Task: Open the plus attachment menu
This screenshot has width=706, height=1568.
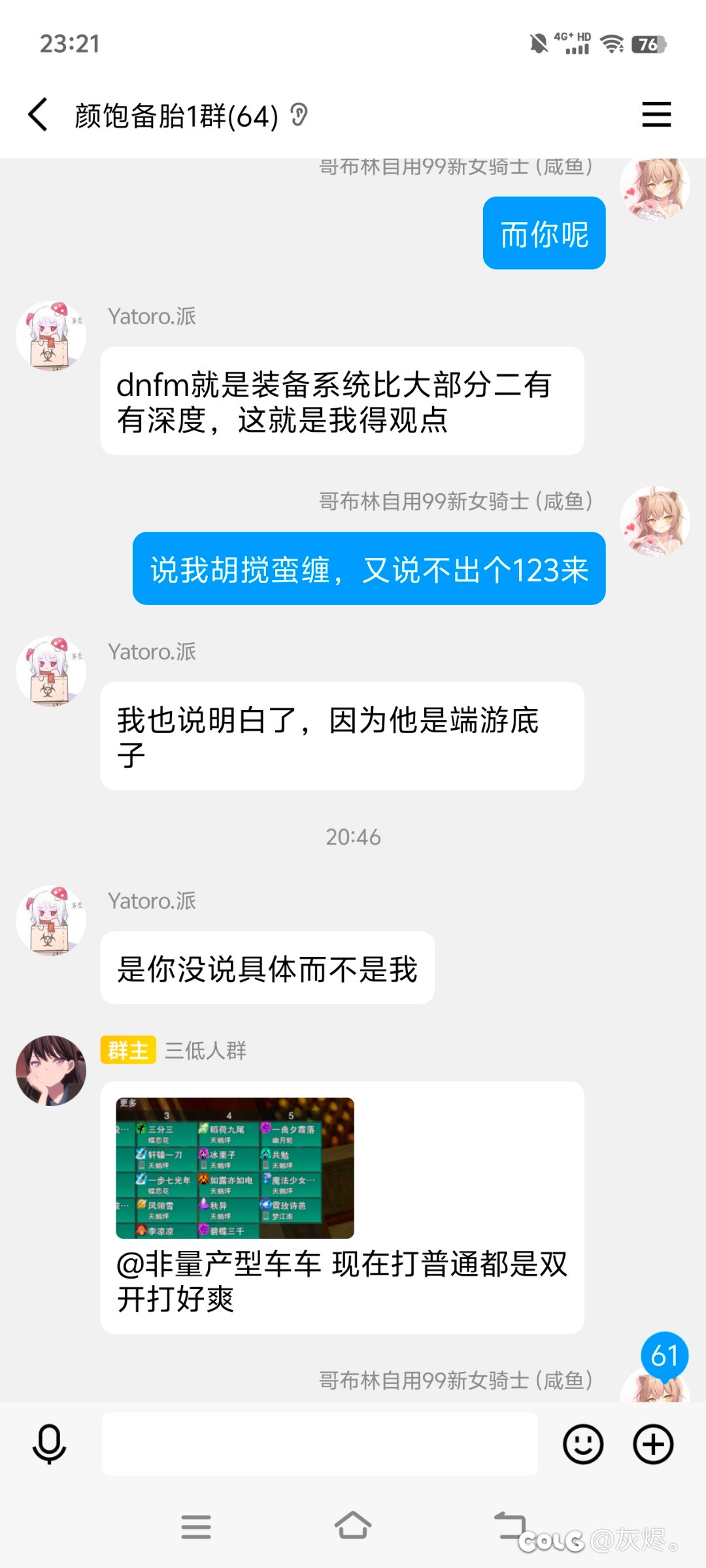Action: point(653,1444)
